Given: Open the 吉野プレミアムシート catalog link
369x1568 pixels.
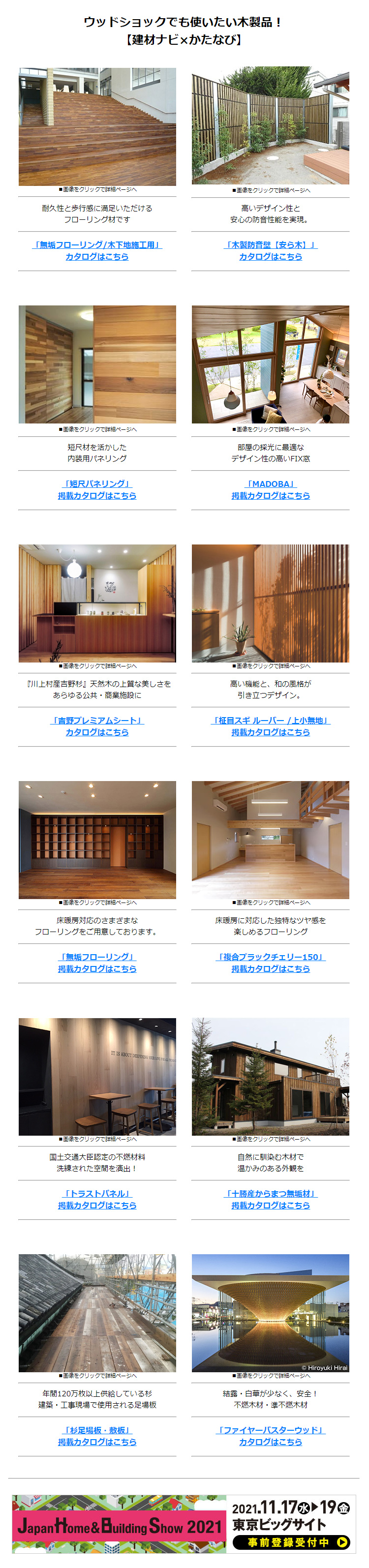Looking at the screenshot, I should coord(97,726).
